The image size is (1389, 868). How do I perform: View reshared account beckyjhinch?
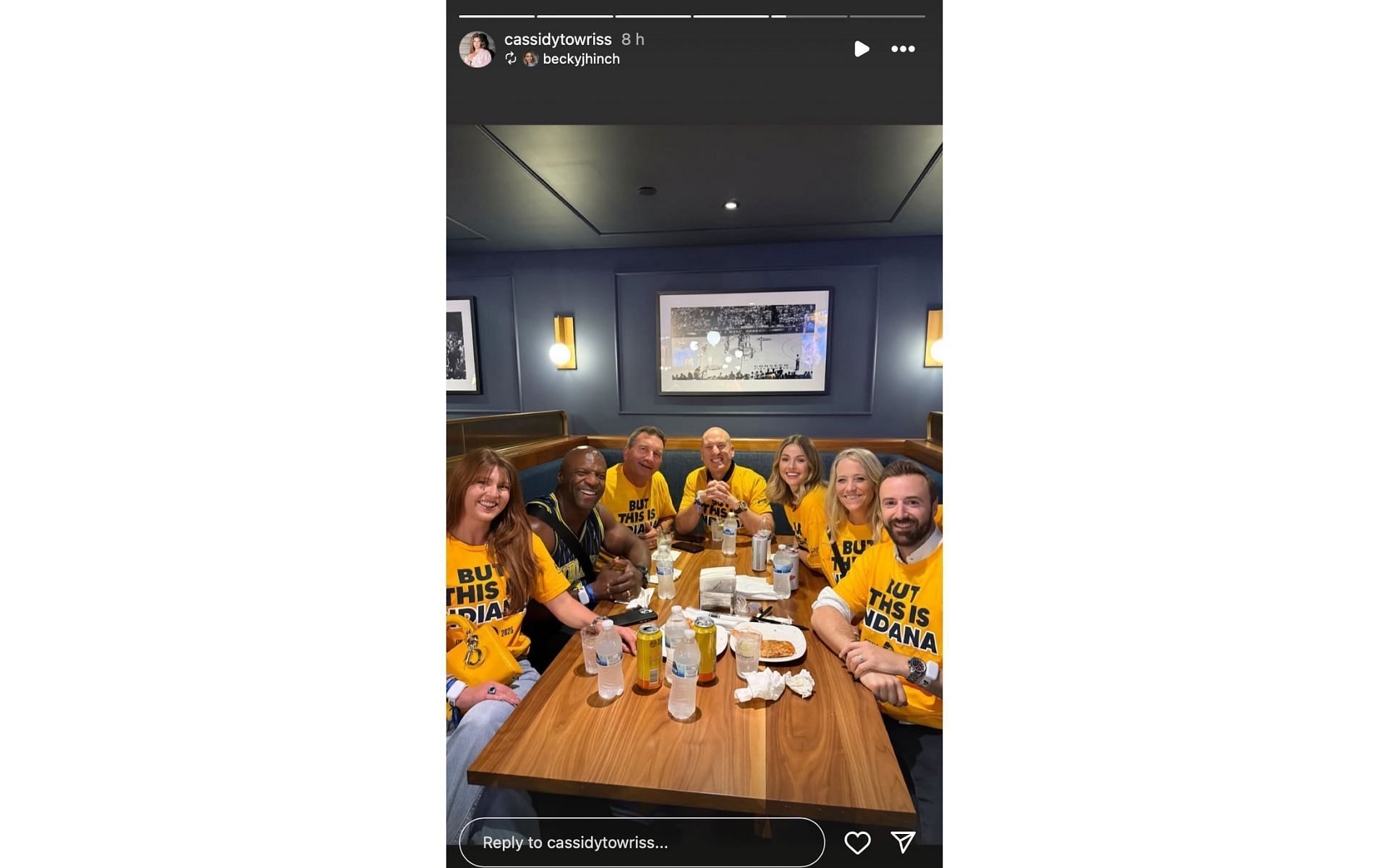point(580,59)
